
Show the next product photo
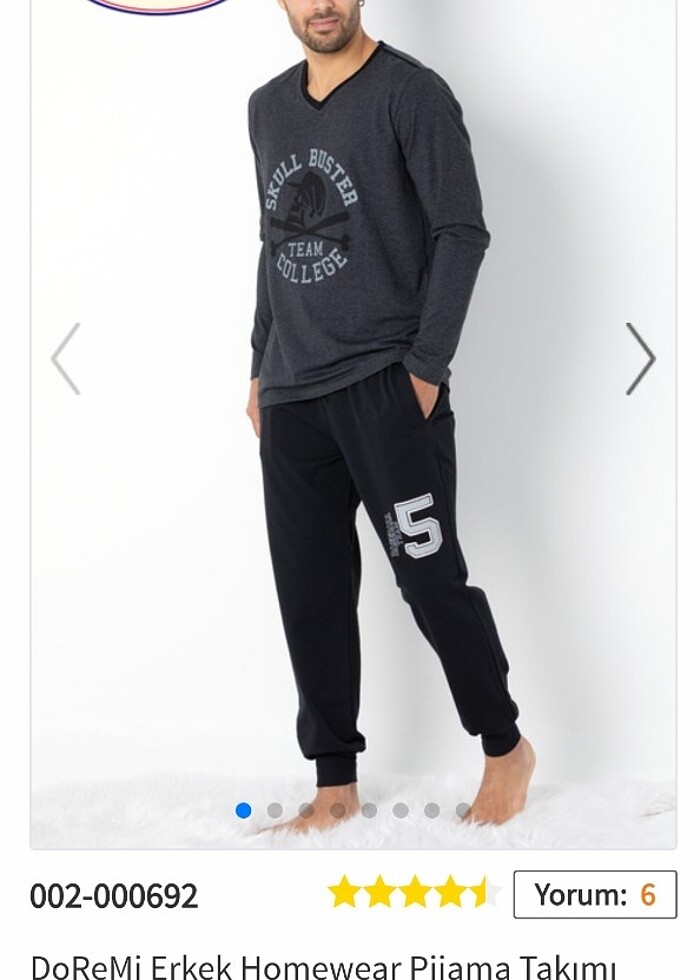pyautogui.click(x=640, y=358)
